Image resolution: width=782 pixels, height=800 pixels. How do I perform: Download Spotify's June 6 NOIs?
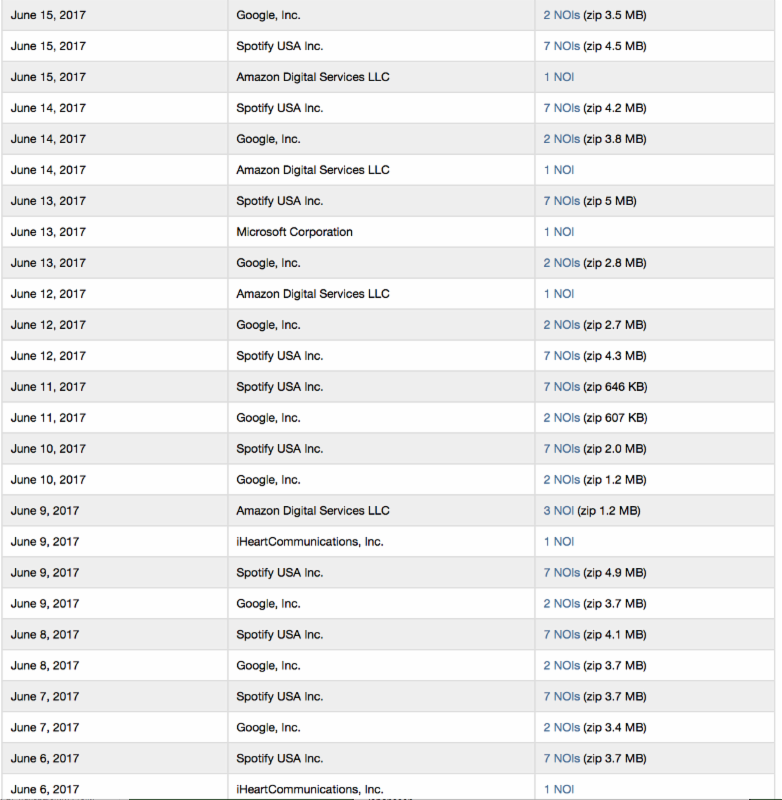click(x=561, y=759)
